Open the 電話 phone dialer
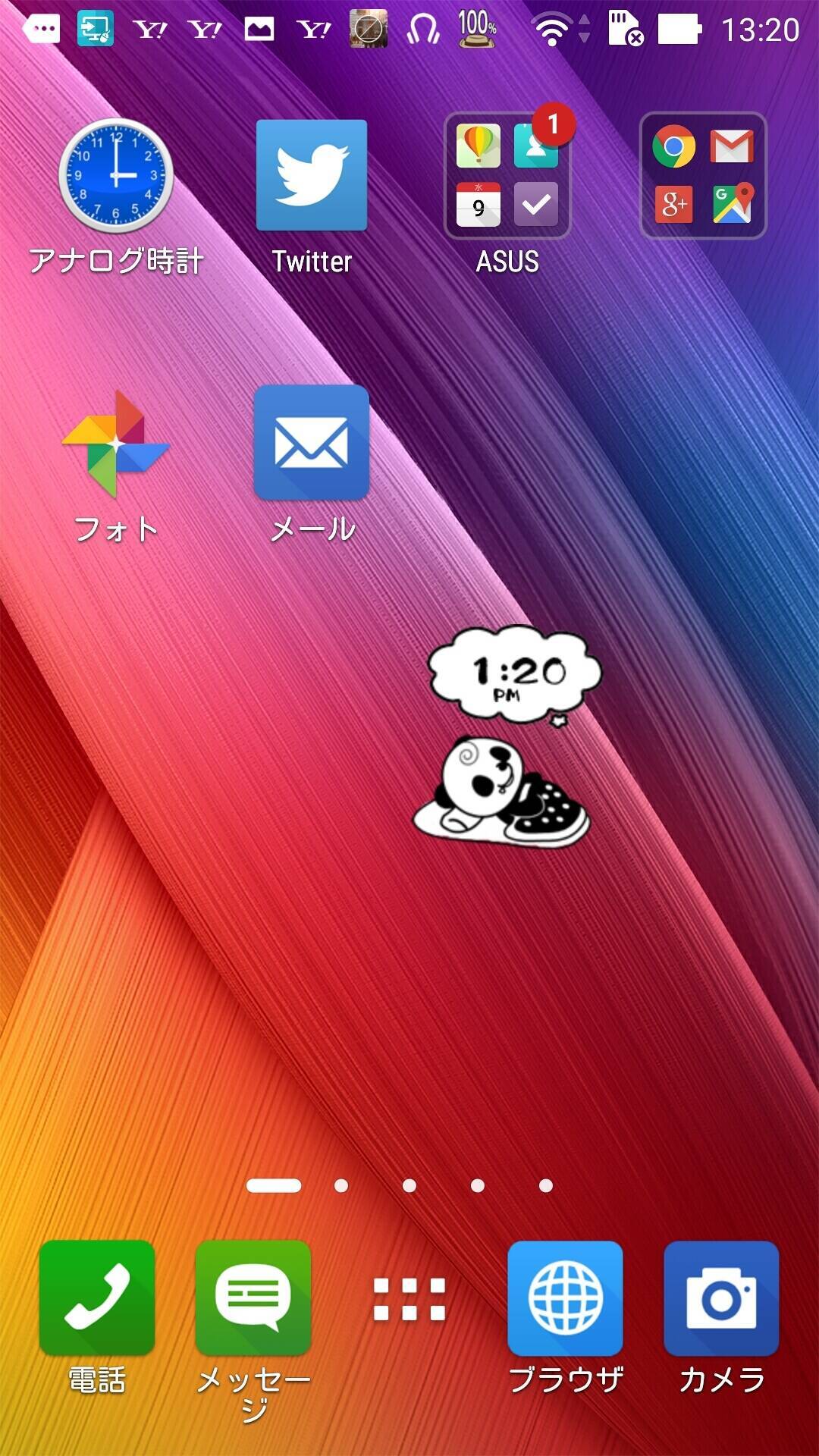The height and width of the screenshot is (1456, 819). click(x=97, y=1298)
